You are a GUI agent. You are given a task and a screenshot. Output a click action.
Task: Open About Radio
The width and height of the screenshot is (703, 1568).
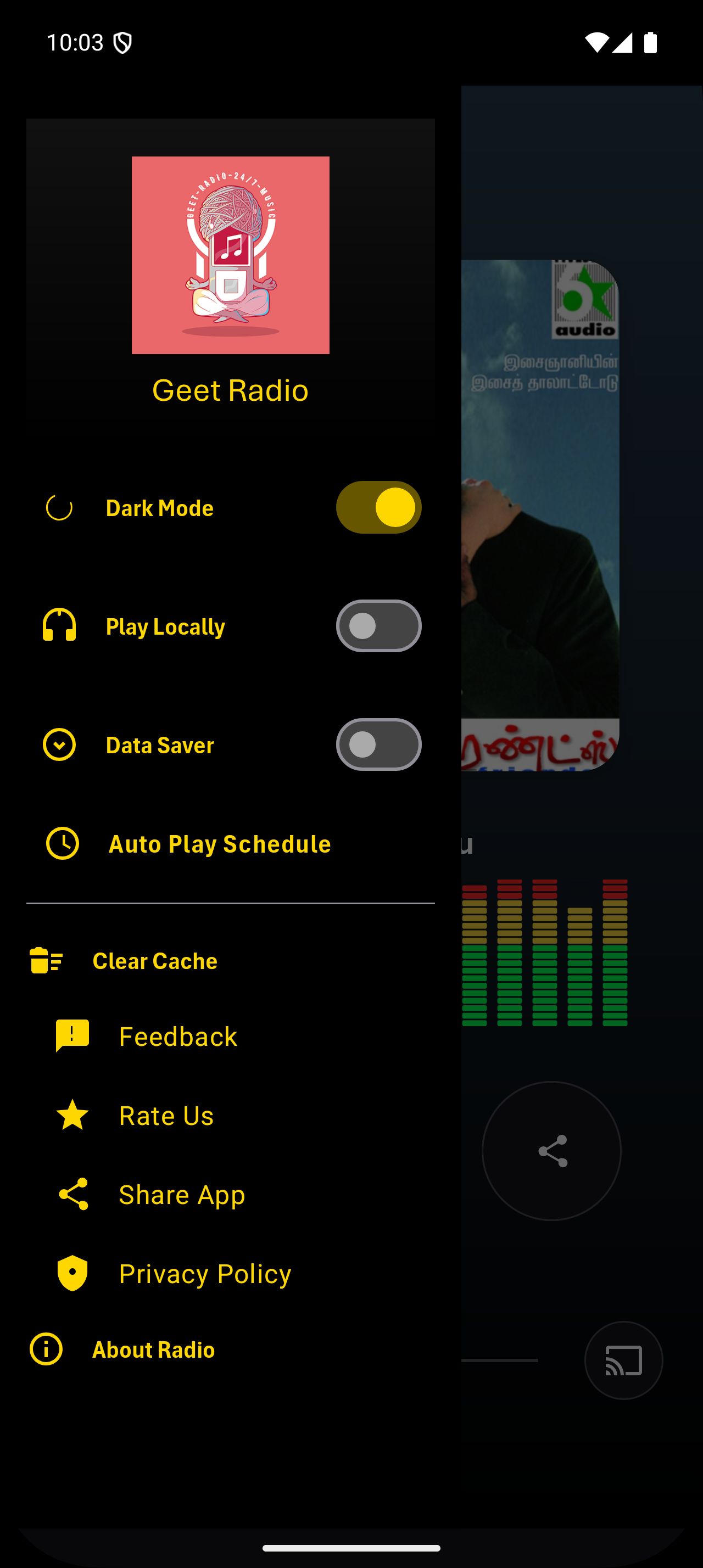pos(153,1349)
